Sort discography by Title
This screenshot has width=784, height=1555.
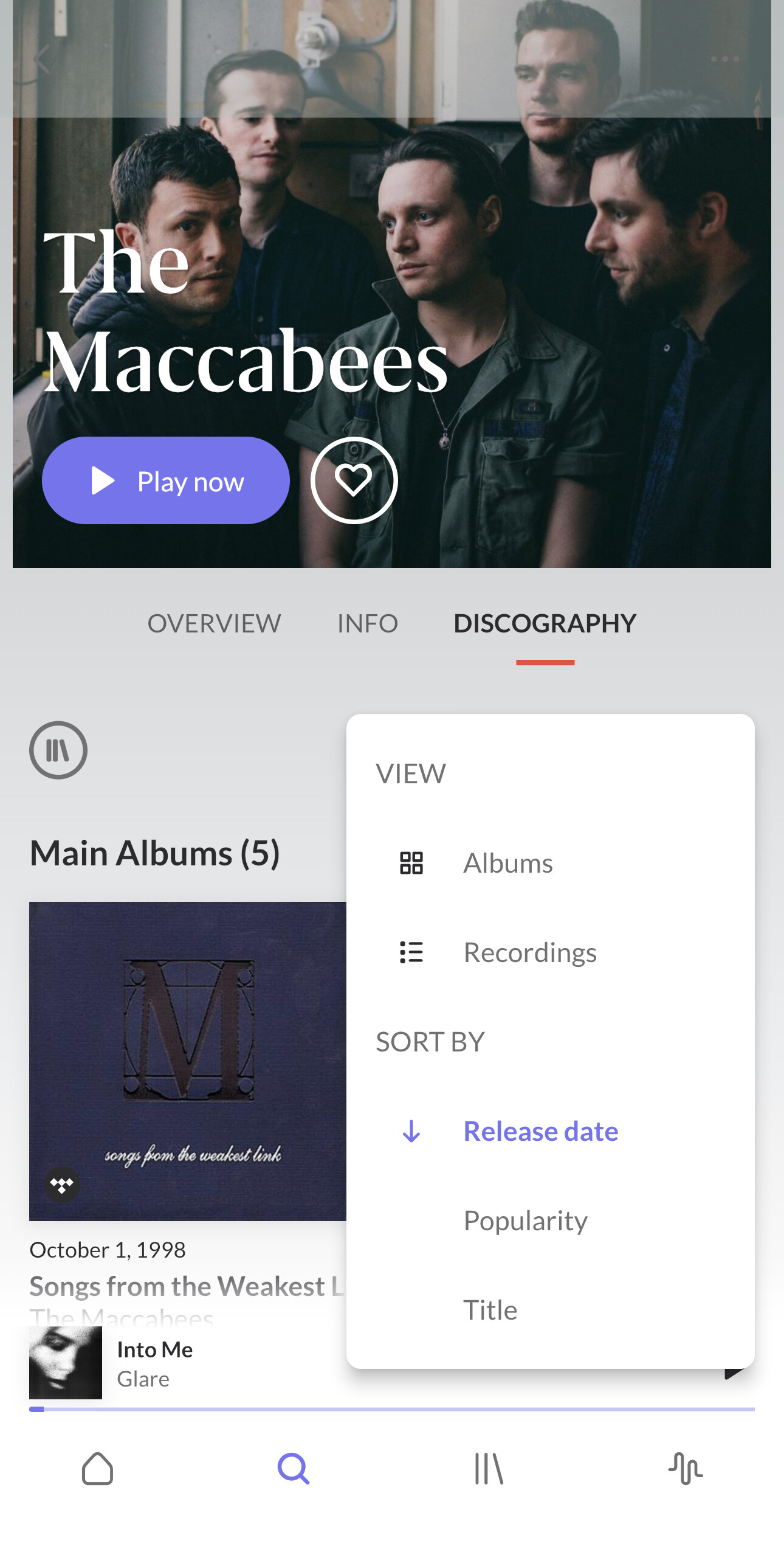tap(490, 1310)
